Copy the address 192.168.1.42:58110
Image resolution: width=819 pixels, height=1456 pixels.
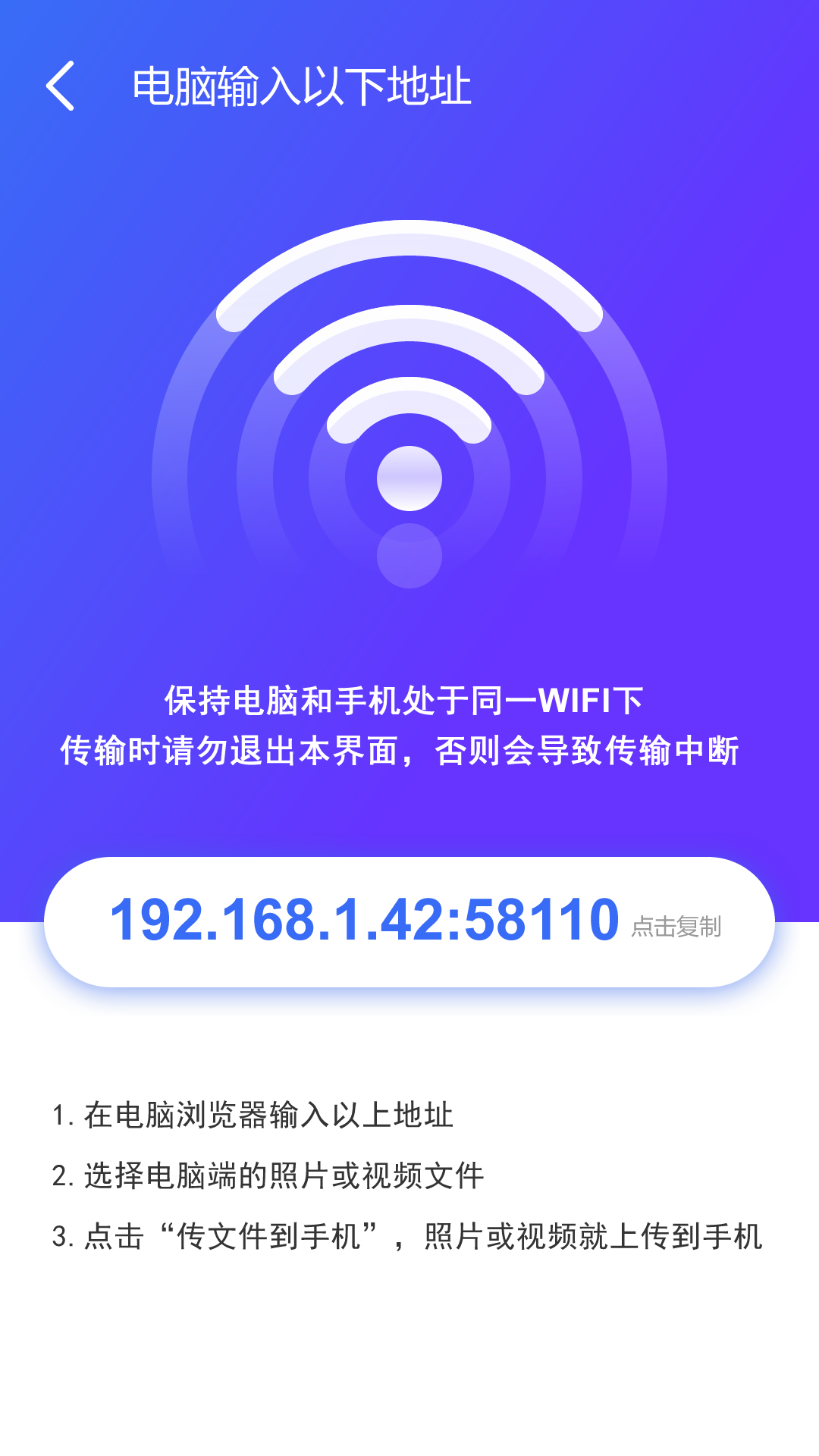pos(409,921)
